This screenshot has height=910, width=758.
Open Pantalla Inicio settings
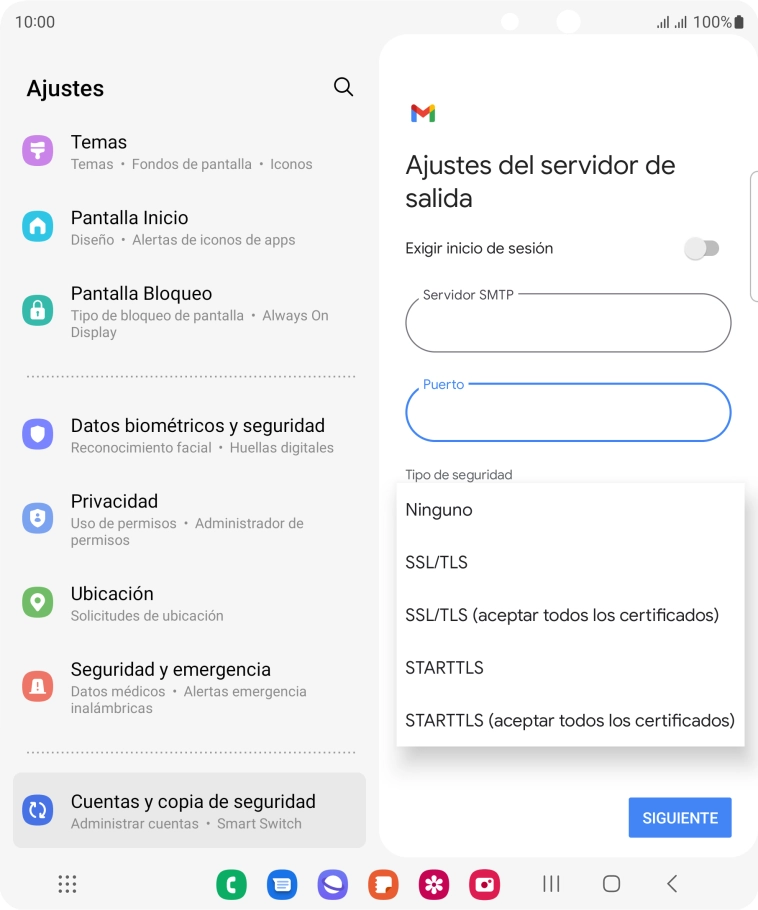(189, 227)
